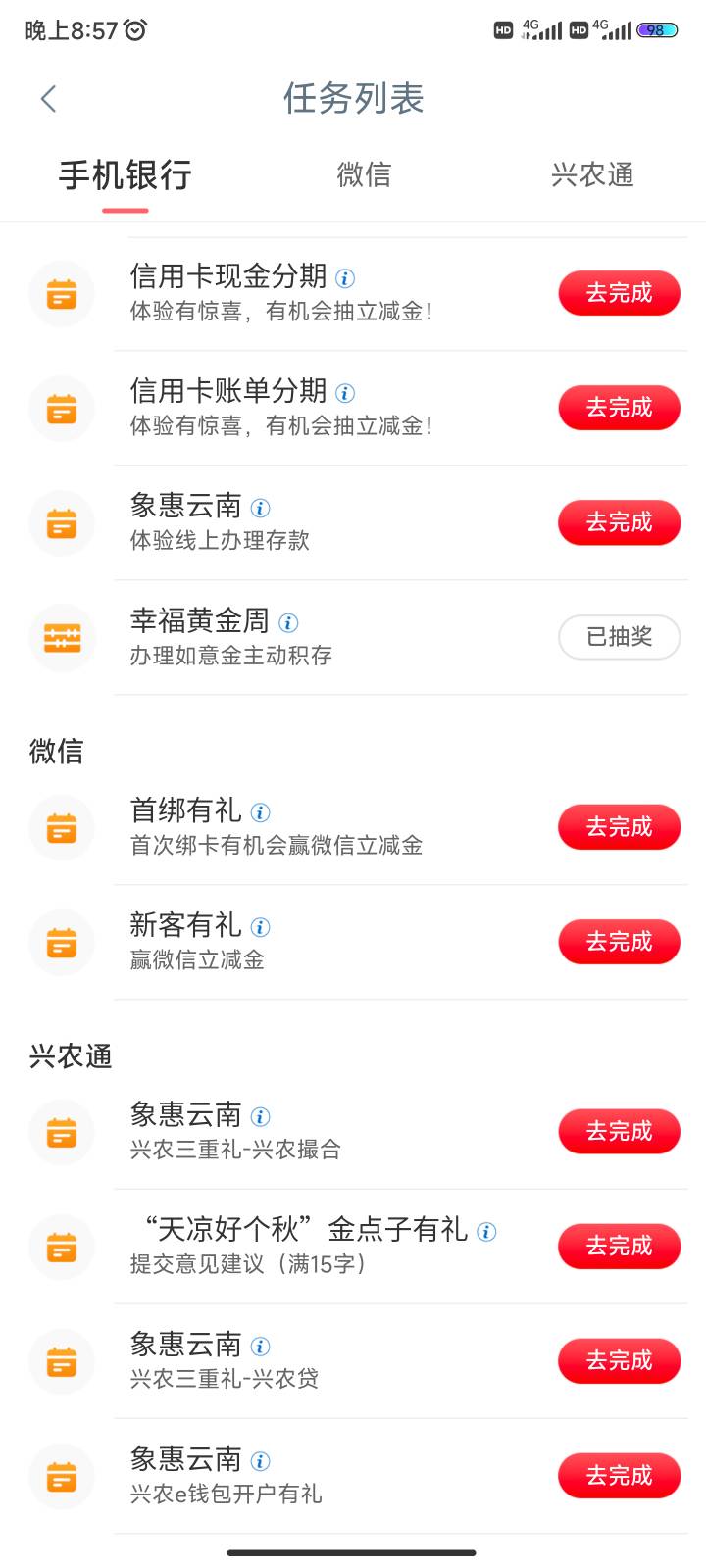This screenshot has width=706, height=1568.
Task: Tap 去完成 for 信用卡现金分期
Action: (x=619, y=293)
